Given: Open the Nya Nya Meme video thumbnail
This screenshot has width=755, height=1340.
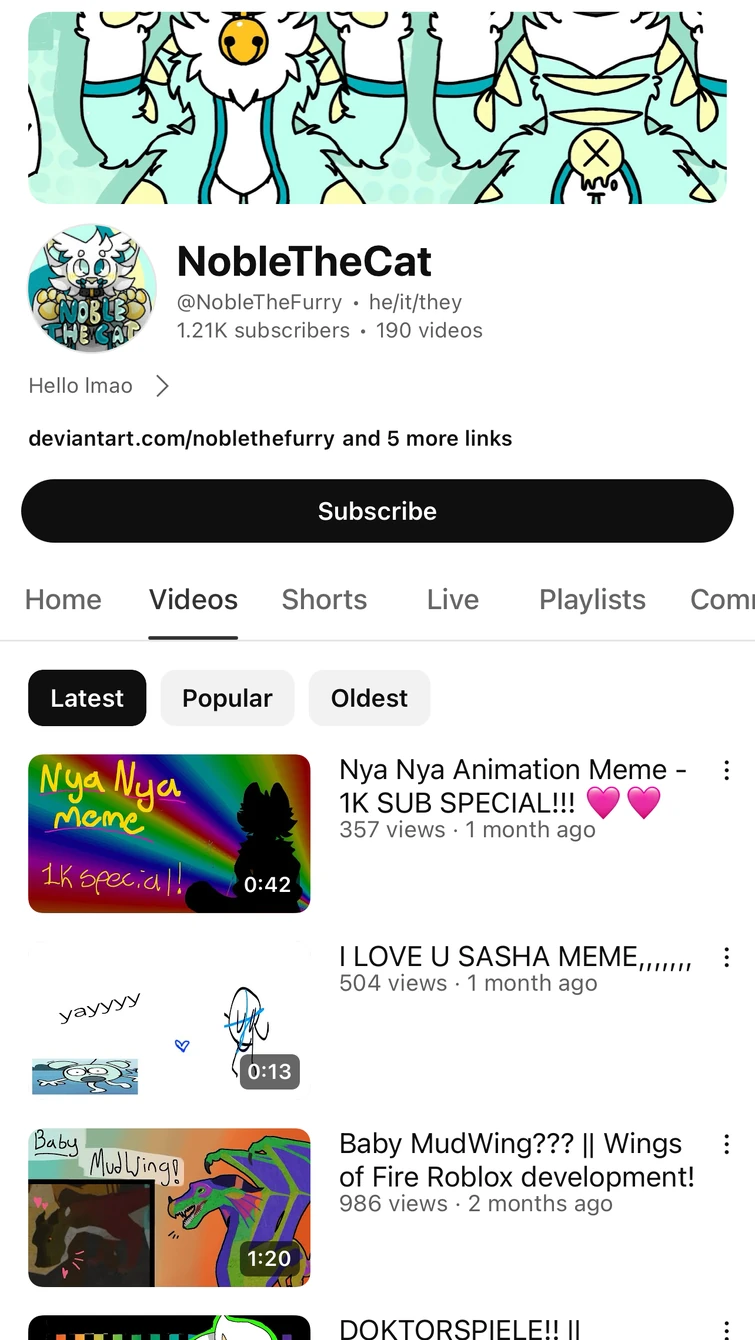Looking at the screenshot, I should [x=169, y=833].
